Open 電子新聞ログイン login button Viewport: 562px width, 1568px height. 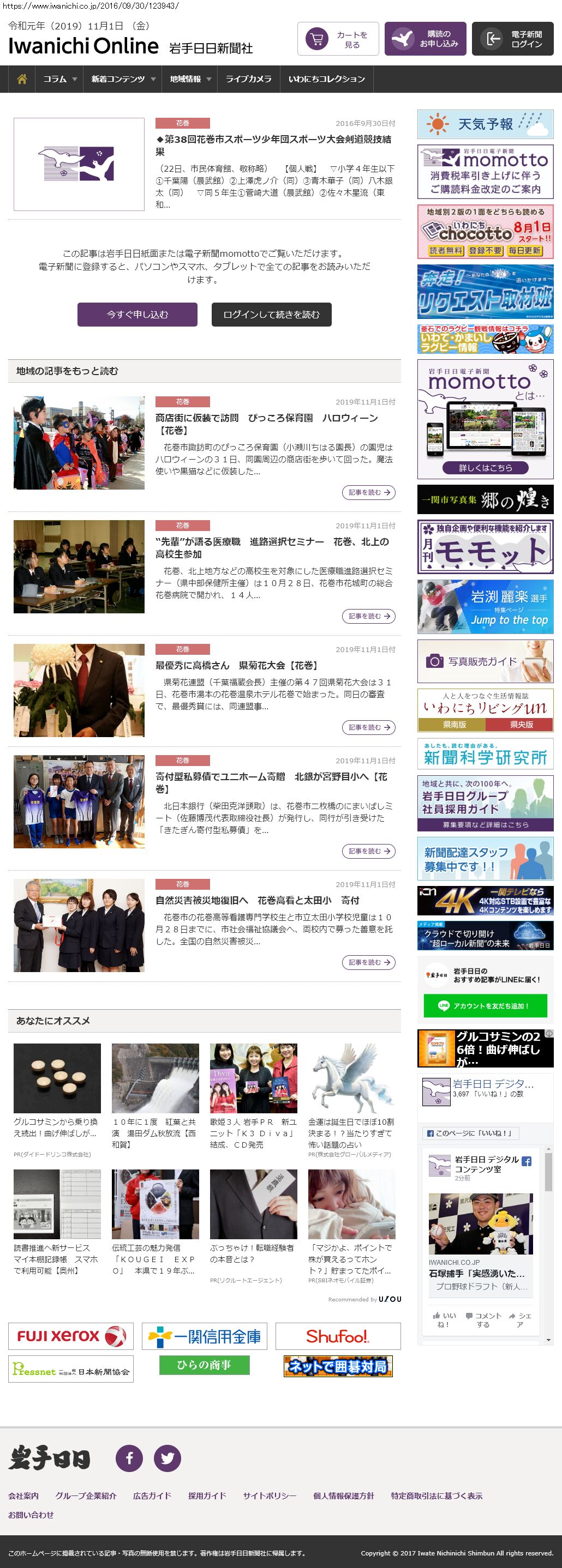point(512,40)
